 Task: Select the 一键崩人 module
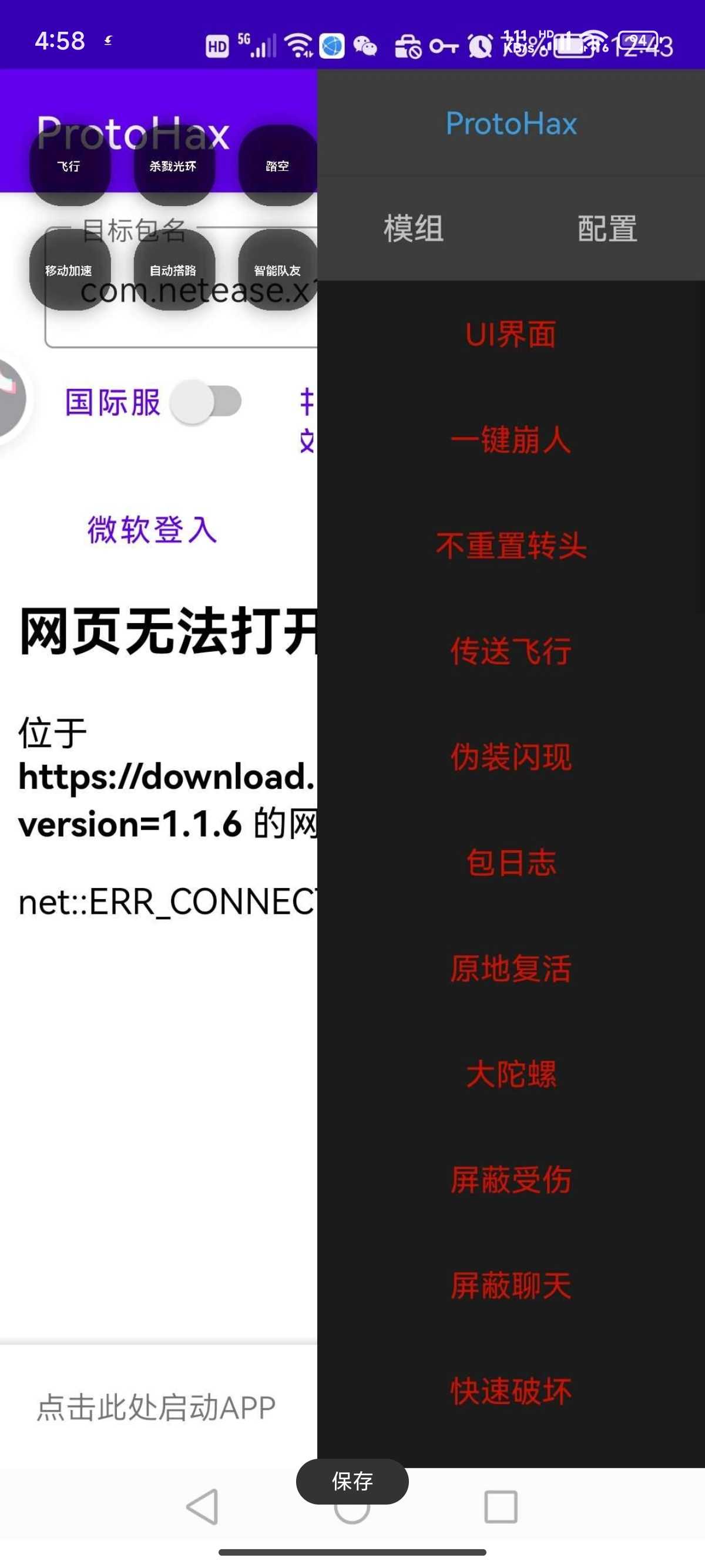(511, 439)
